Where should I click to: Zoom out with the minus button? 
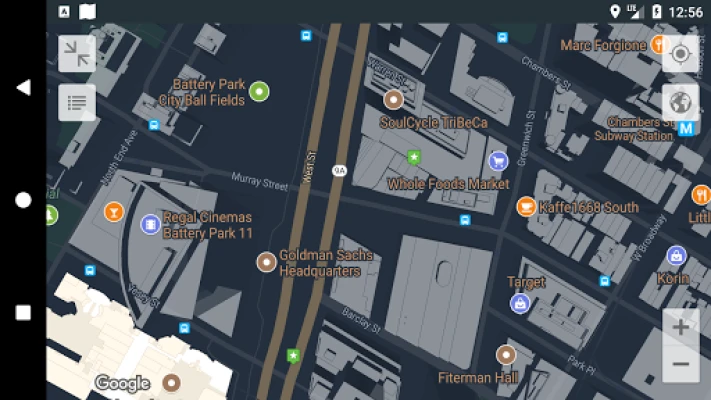[x=680, y=364]
